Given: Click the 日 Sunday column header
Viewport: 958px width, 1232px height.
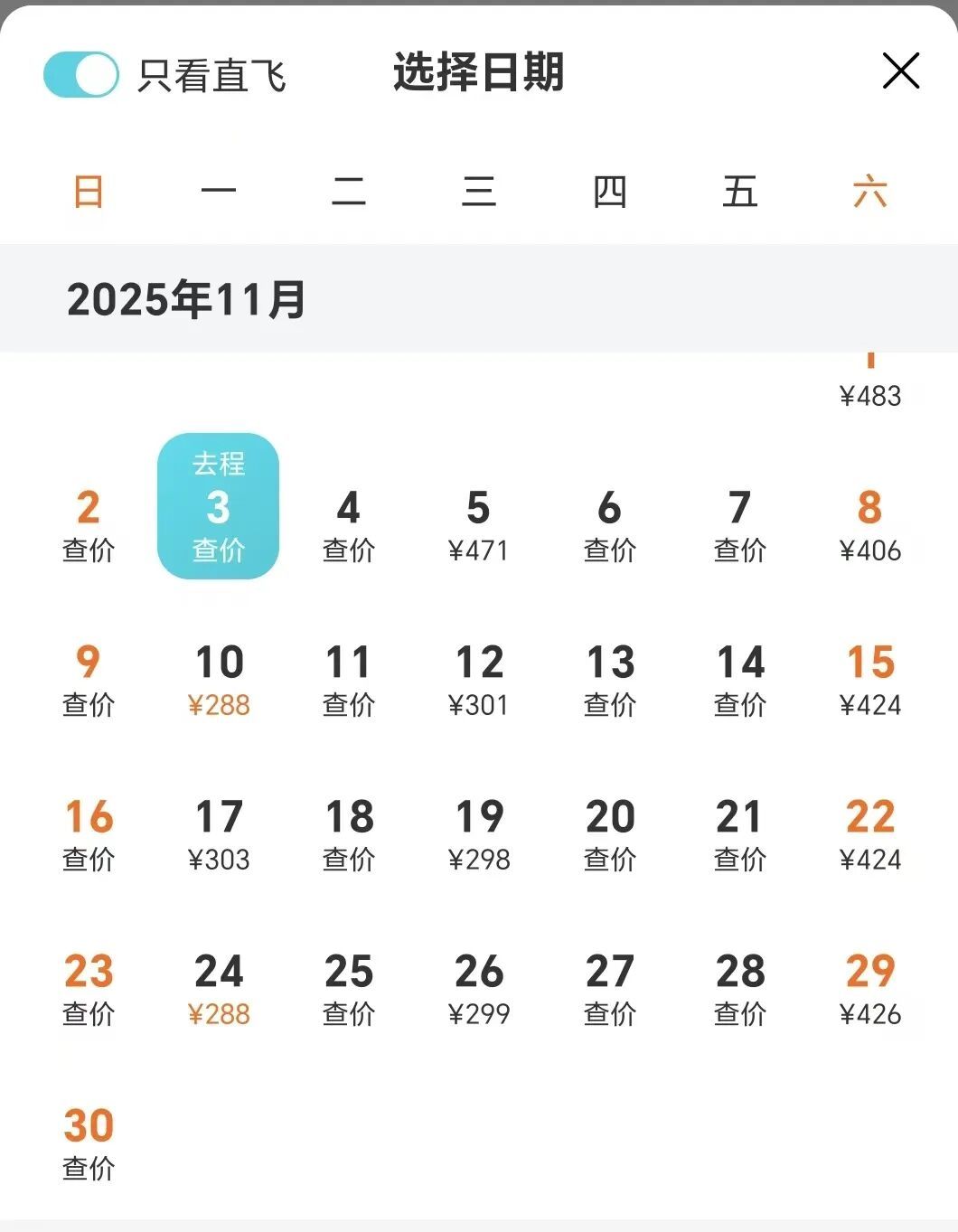Looking at the screenshot, I should [x=88, y=191].
